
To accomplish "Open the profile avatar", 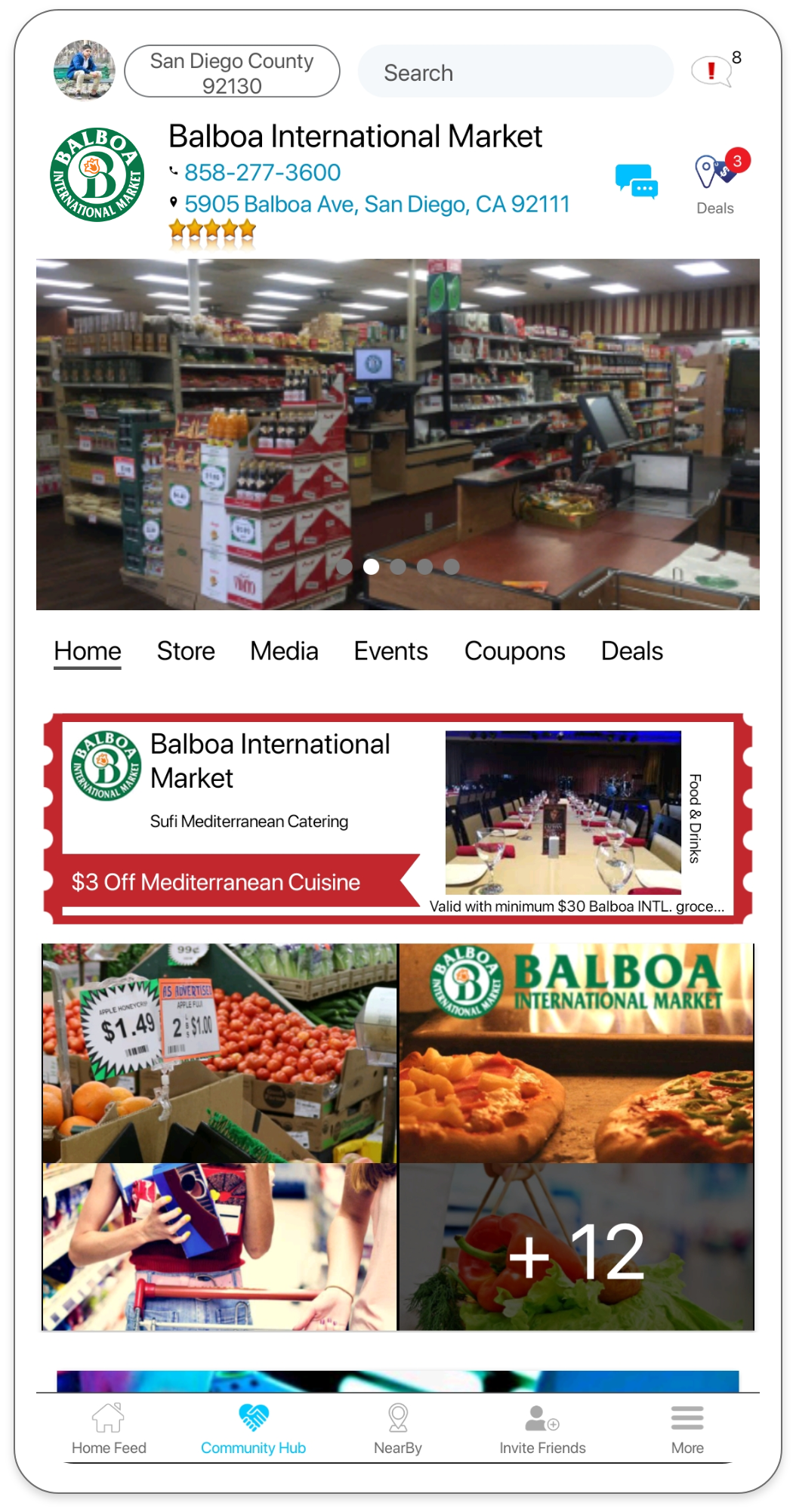I will click(x=85, y=70).
